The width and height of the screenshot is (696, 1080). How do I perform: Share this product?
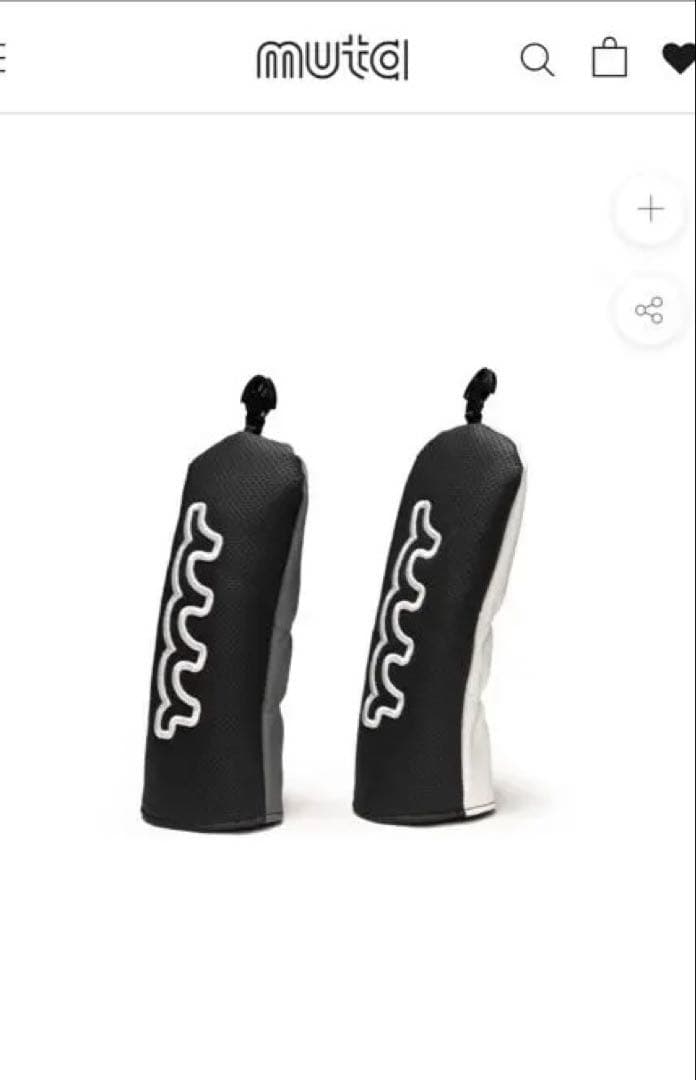(649, 311)
